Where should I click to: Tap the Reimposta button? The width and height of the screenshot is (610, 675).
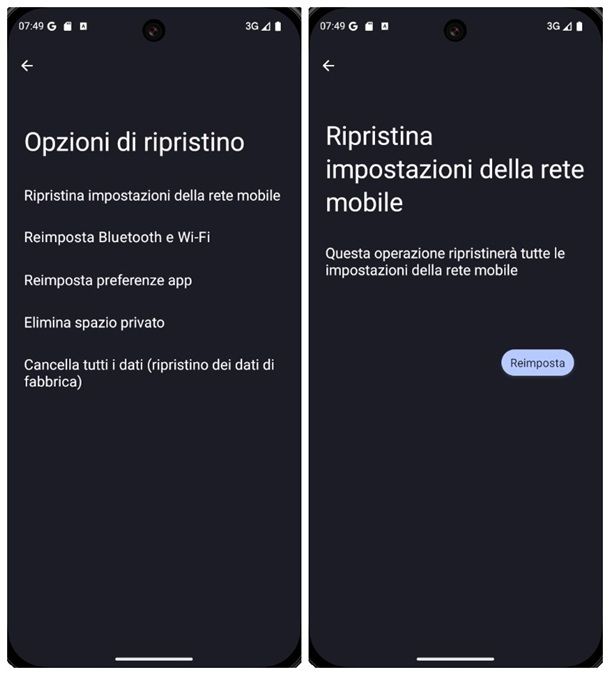coord(537,363)
